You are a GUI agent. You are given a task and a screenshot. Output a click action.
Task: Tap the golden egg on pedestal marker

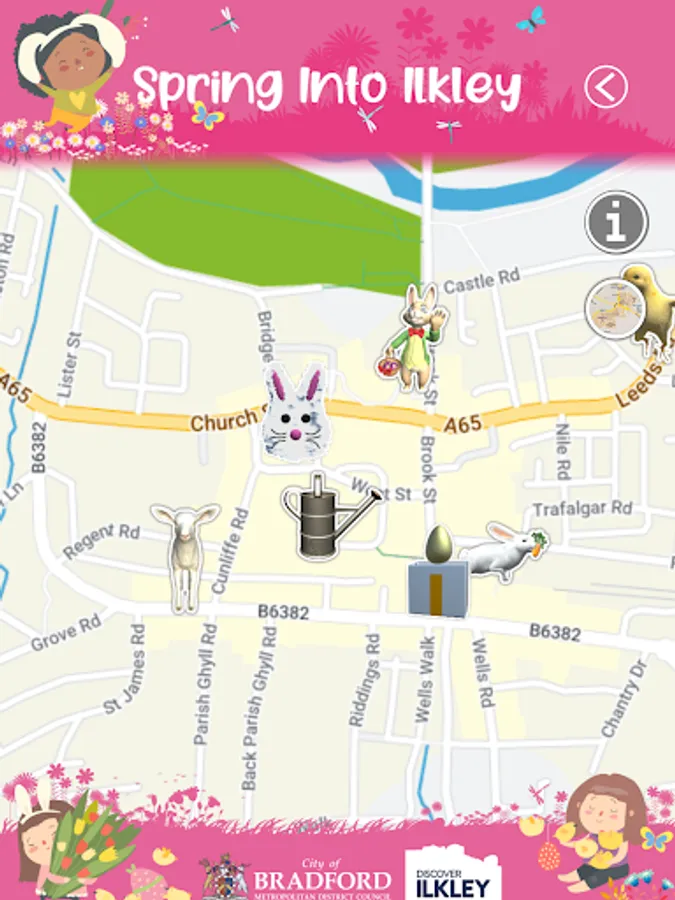point(439,572)
